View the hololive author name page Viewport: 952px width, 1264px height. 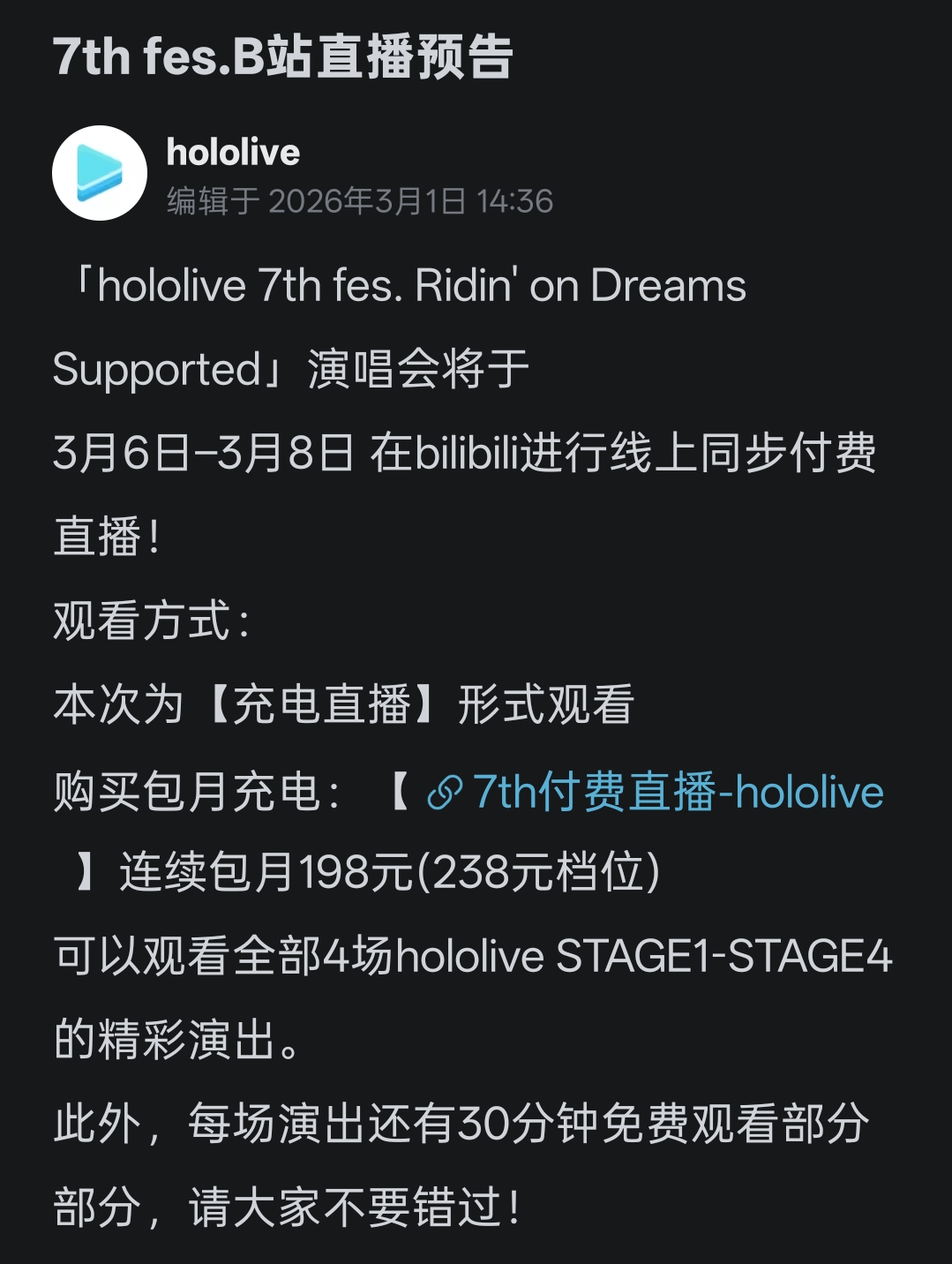(x=233, y=153)
